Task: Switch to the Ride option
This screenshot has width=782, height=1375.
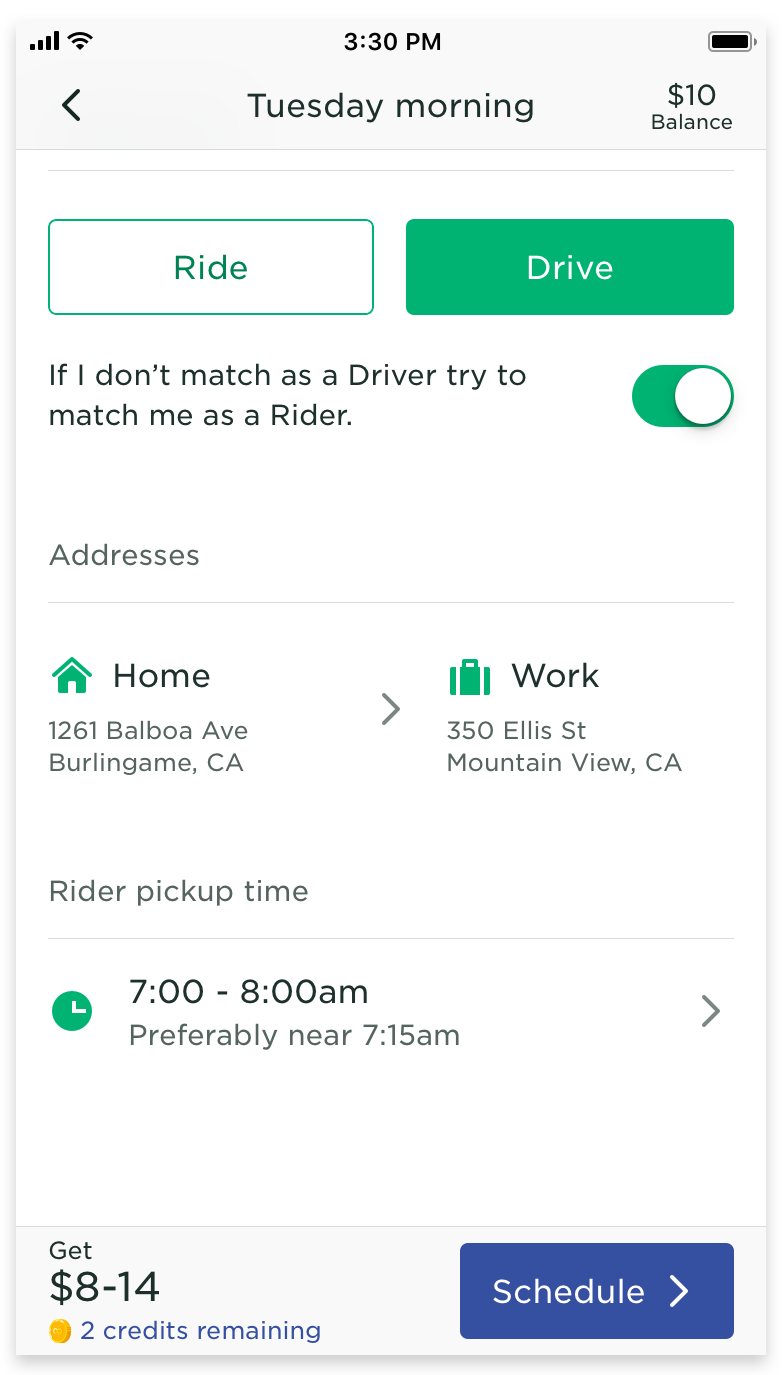Action: (211, 267)
